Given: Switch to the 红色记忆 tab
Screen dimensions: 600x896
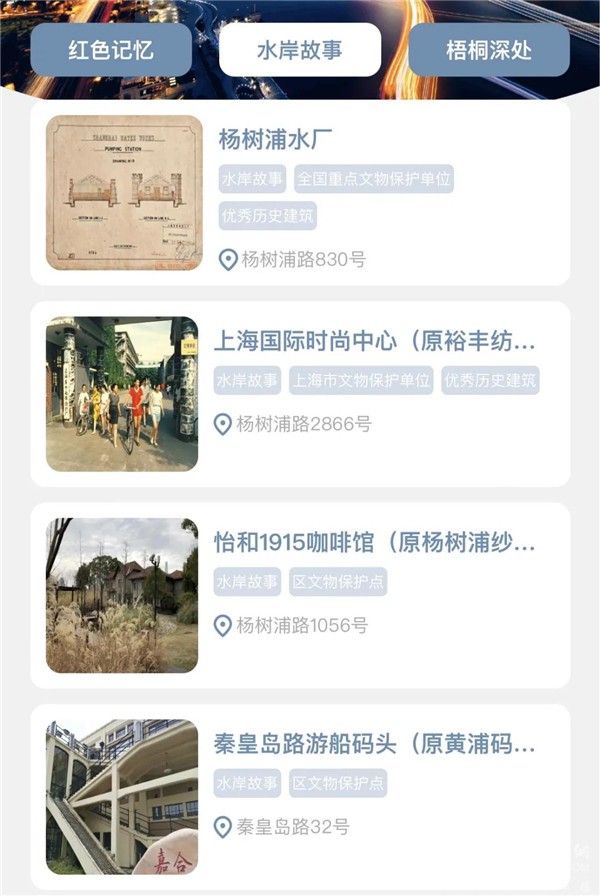Looking at the screenshot, I should (111, 50).
